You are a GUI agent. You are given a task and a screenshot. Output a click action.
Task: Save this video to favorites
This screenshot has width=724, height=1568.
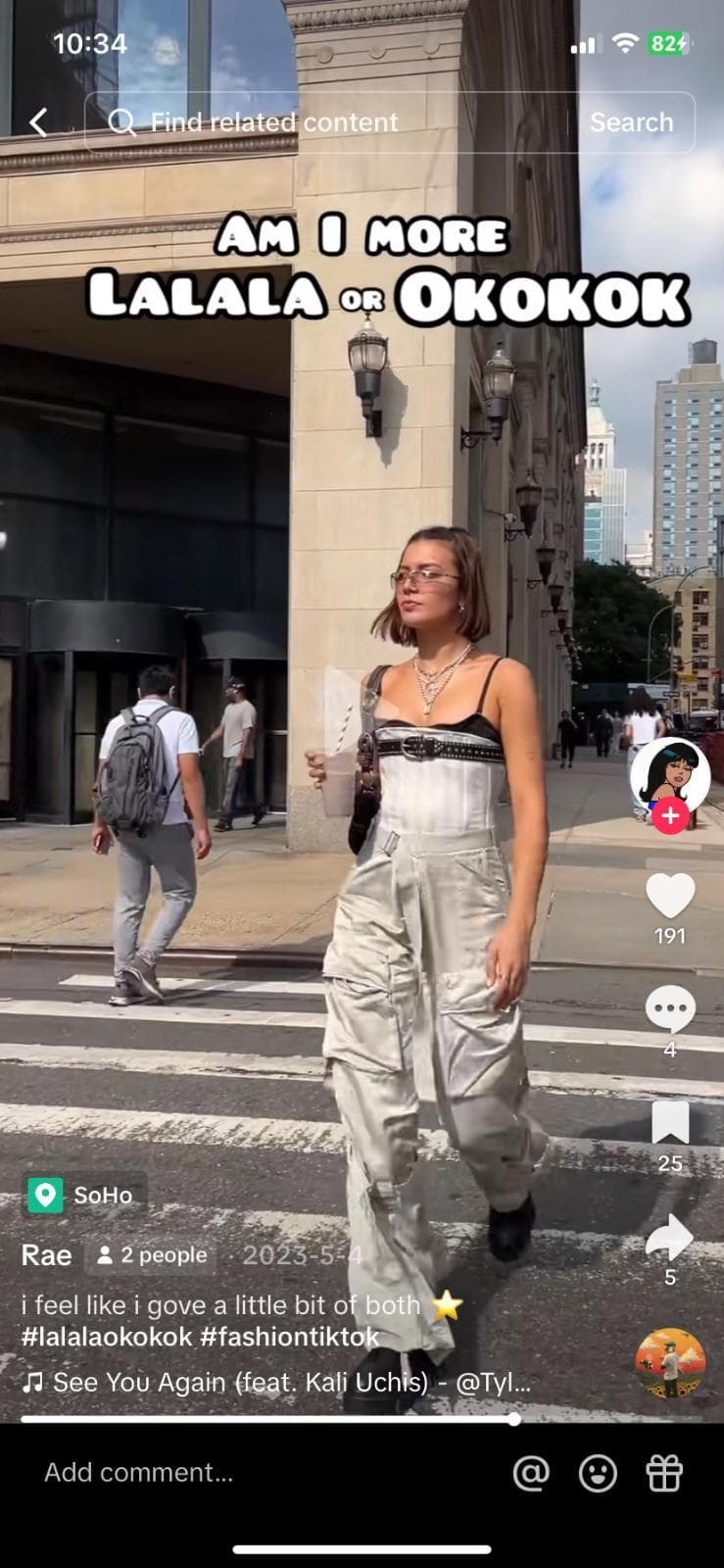point(670,1123)
